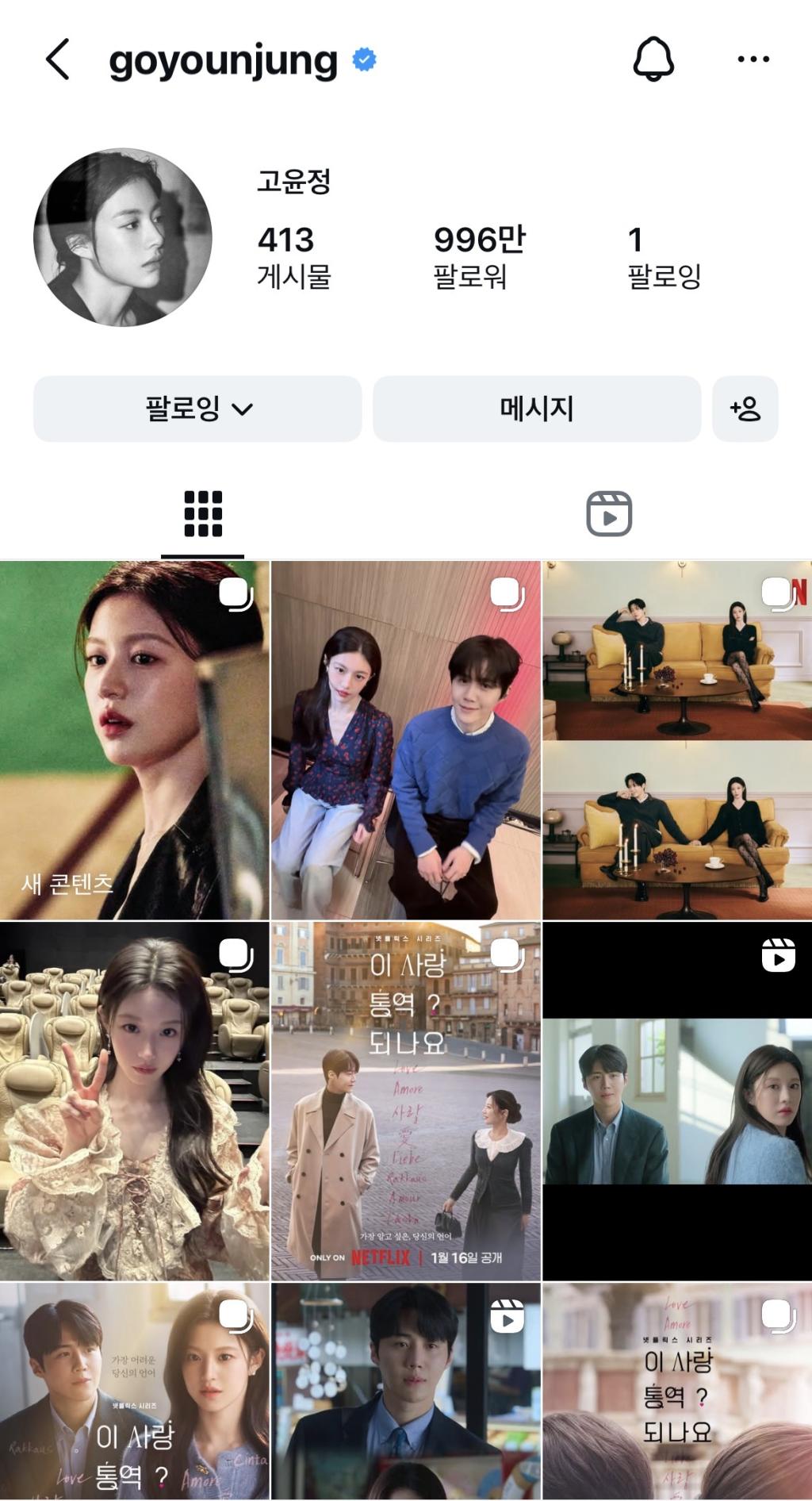The image size is (812, 1501).
Task: View the profile picture
Action: click(123, 237)
